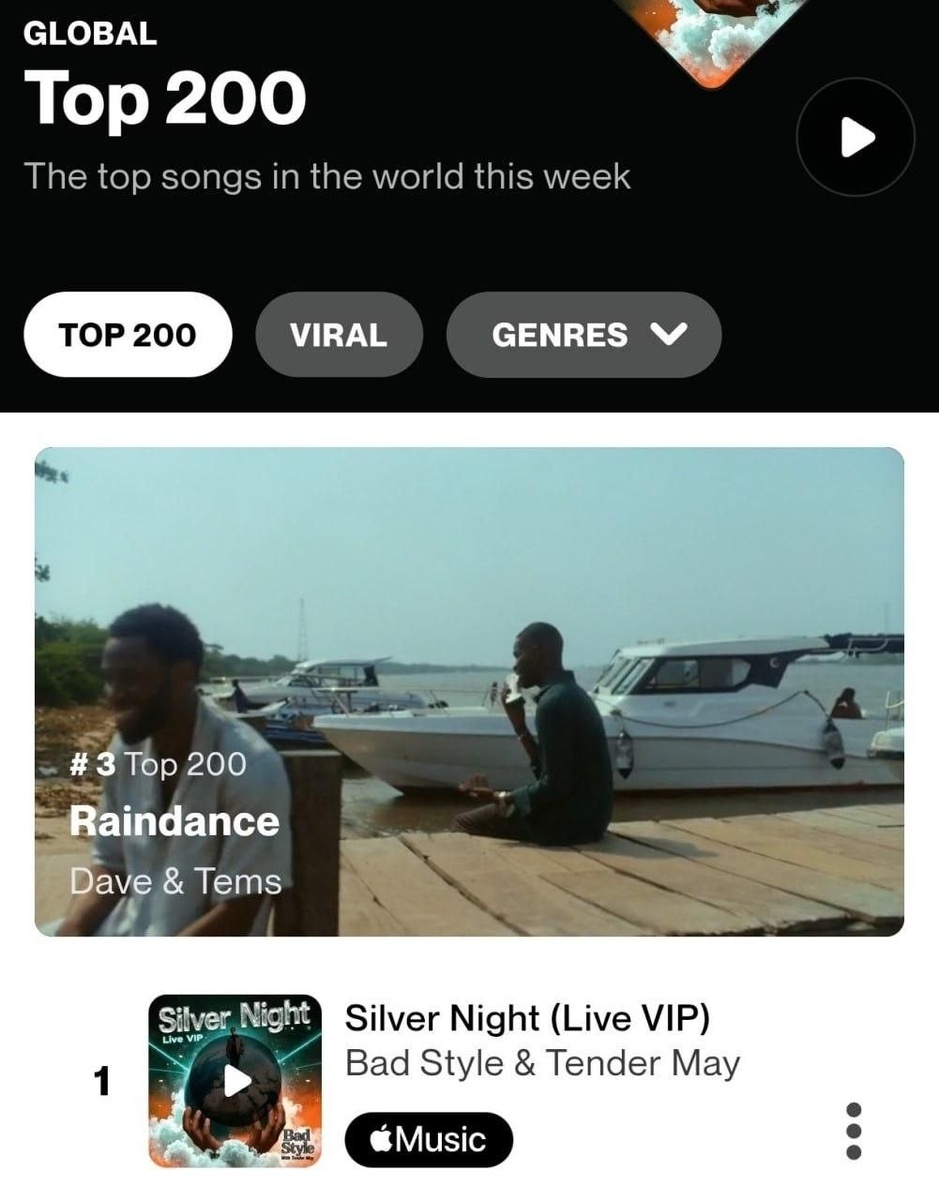The width and height of the screenshot is (939, 1200).
Task: Expand the GENRES dropdown
Action: (584, 335)
